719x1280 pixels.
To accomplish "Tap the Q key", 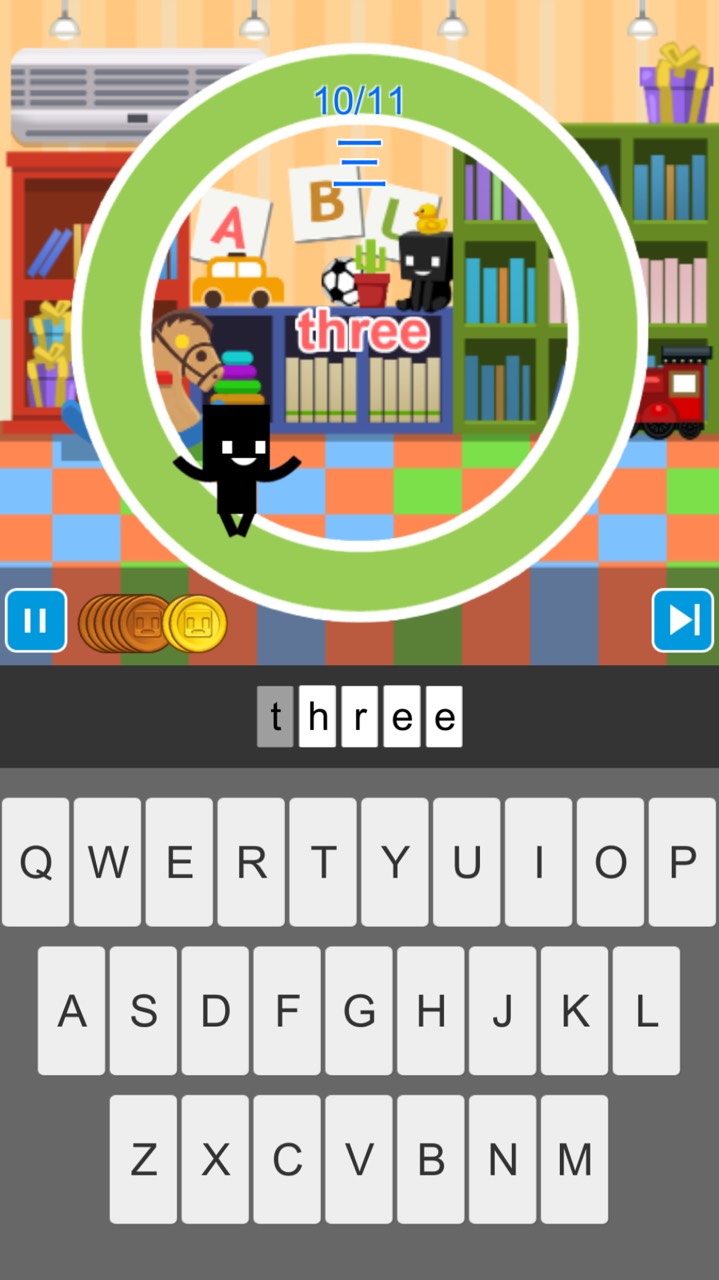I will tap(36, 862).
